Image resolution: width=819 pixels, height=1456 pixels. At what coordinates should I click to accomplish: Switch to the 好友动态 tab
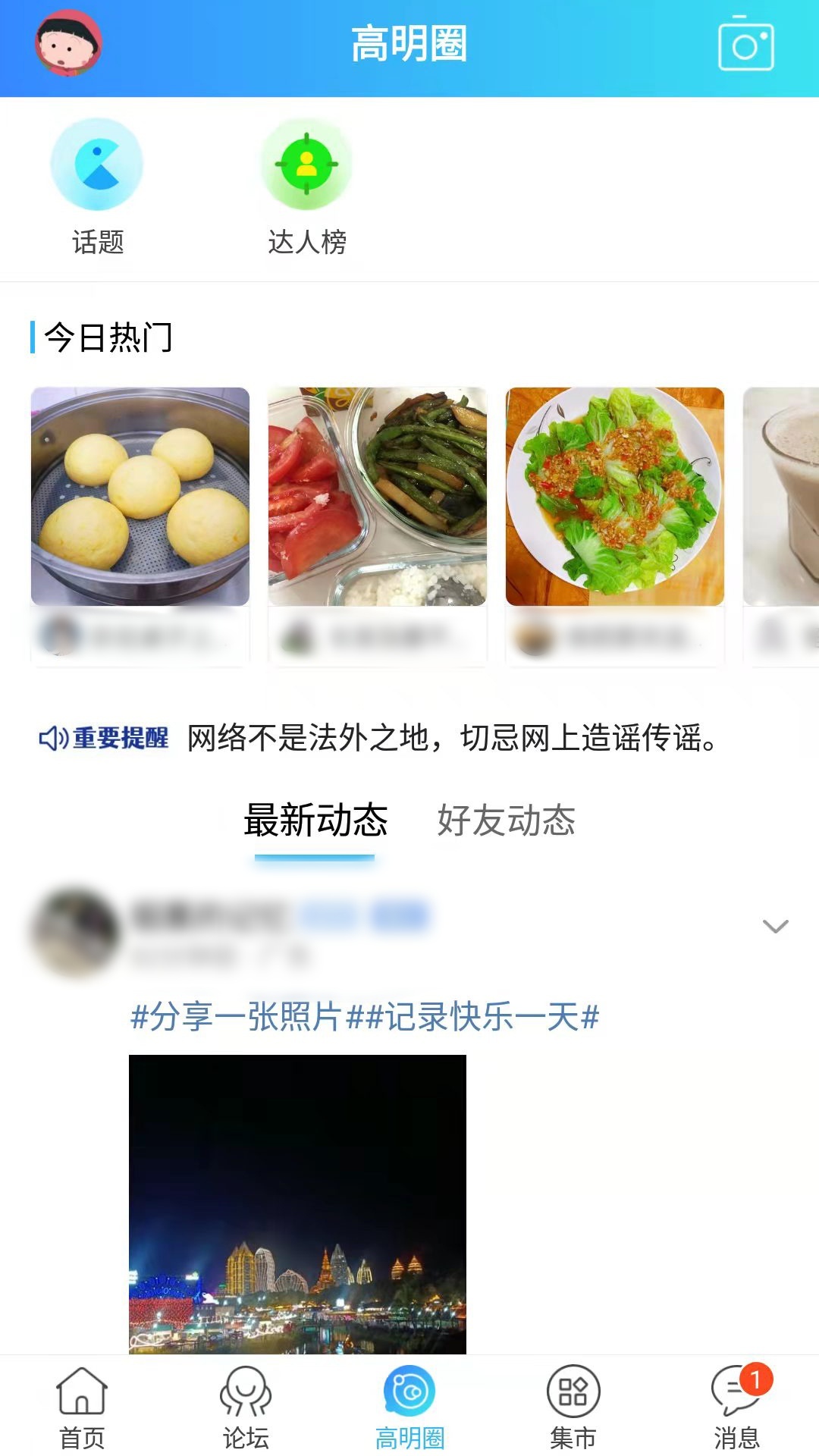(x=506, y=823)
